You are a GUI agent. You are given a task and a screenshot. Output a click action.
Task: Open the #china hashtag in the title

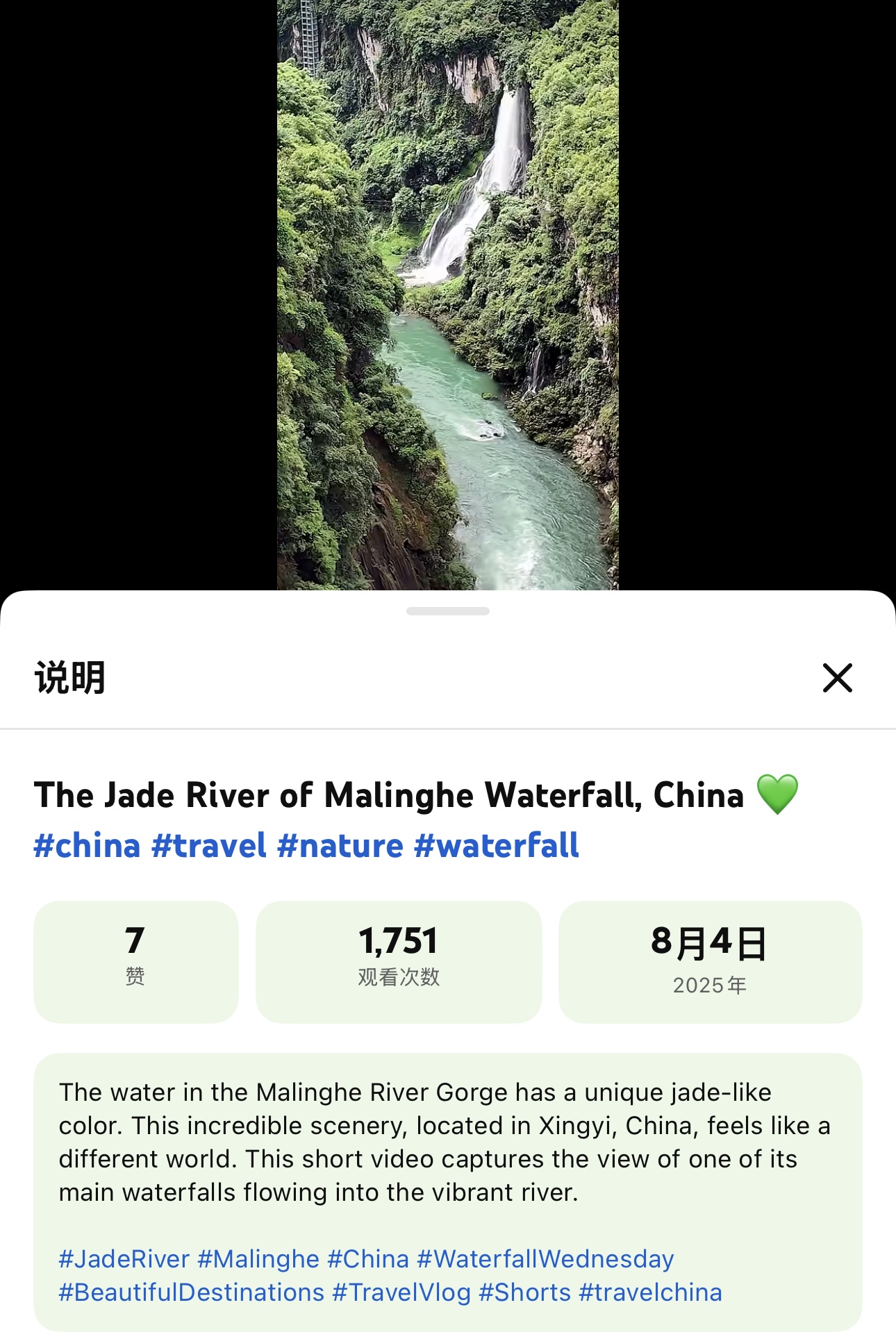[x=88, y=846]
